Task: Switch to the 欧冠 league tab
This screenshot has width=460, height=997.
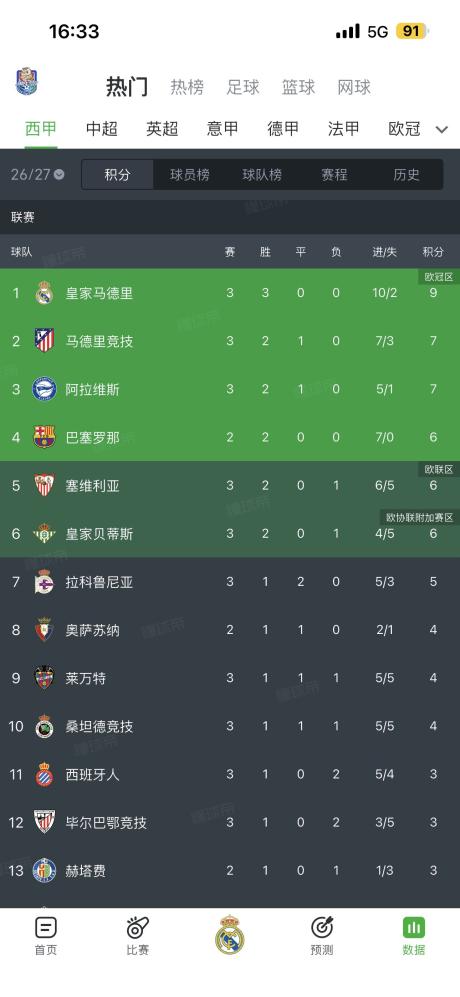Action: 405,129
